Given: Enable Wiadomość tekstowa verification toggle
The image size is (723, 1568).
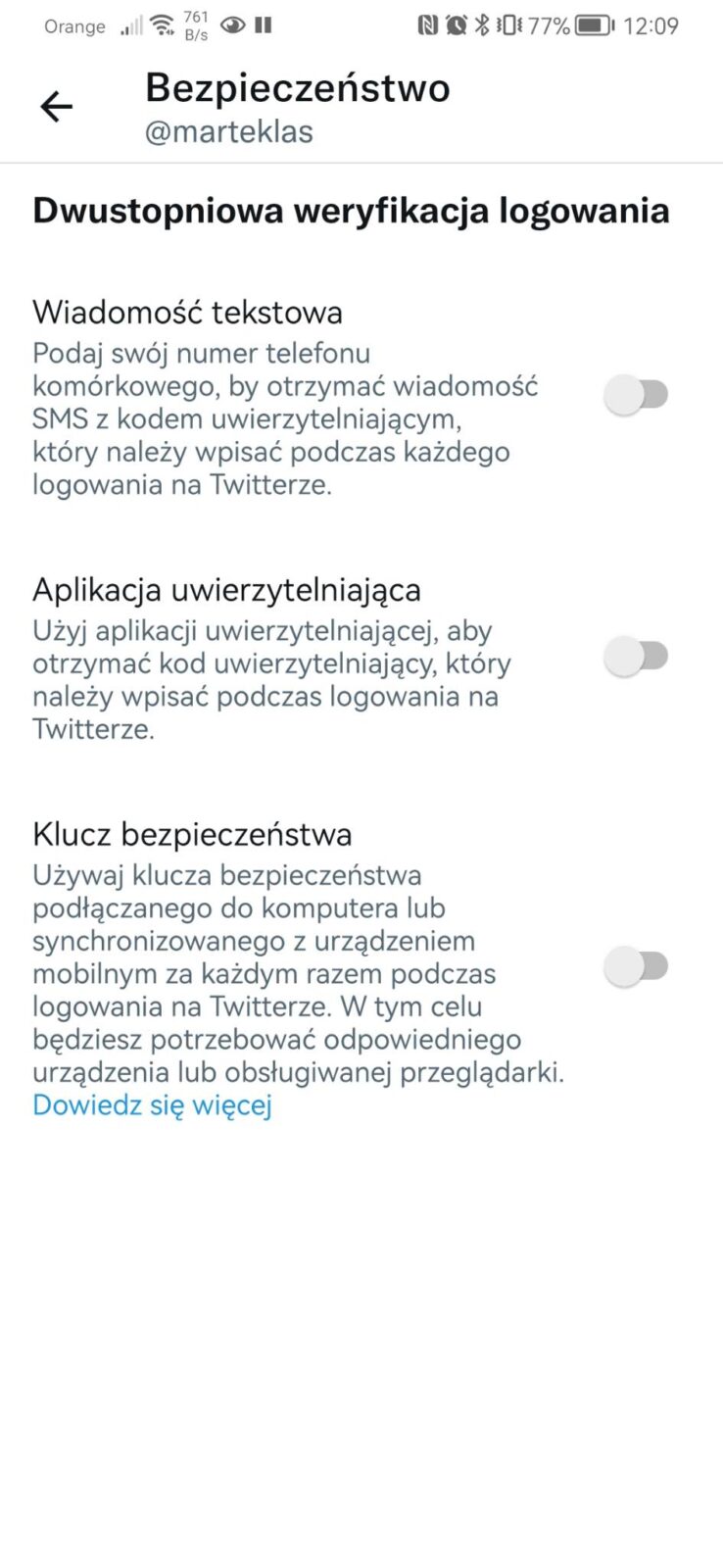Looking at the screenshot, I should pyautogui.click(x=636, y=395).
